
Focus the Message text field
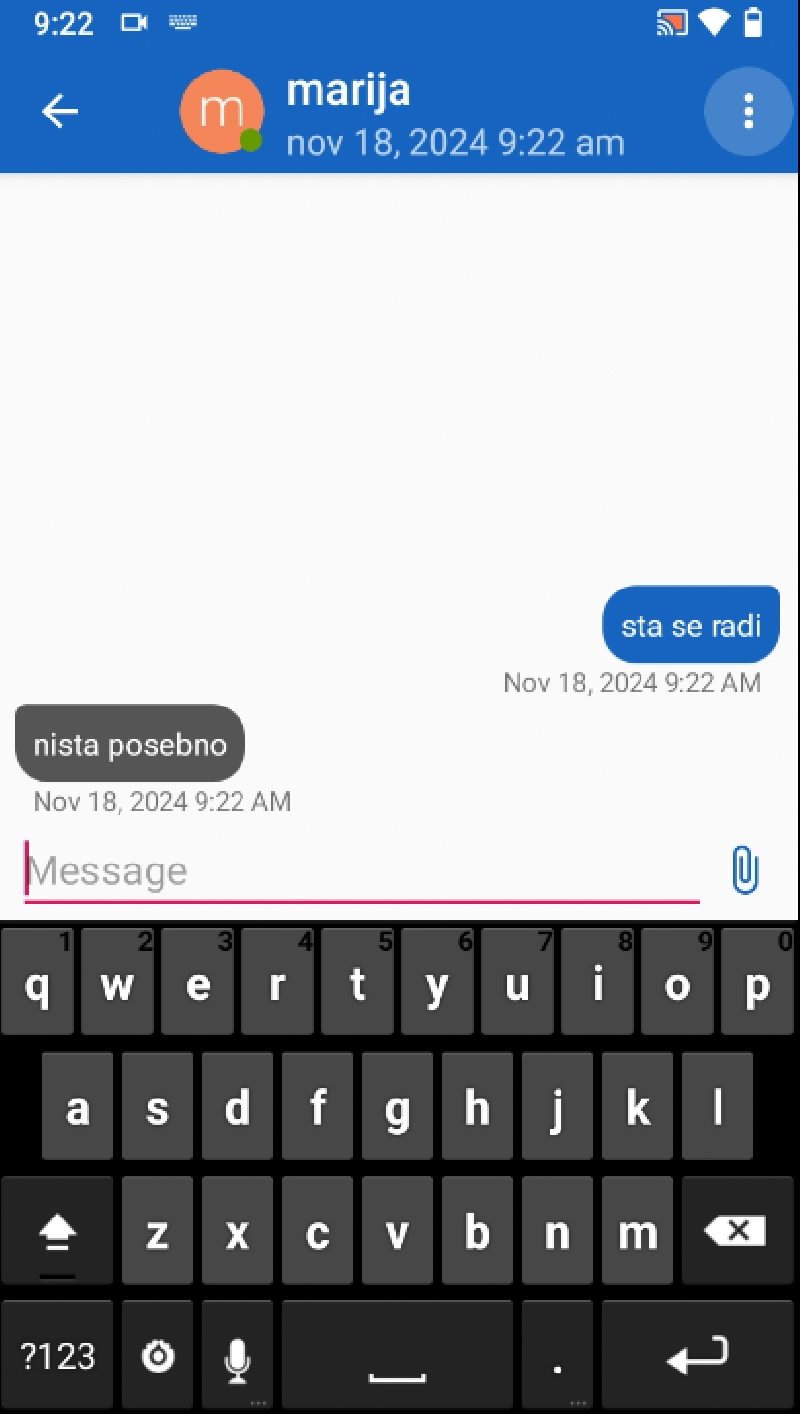[362, 871]
